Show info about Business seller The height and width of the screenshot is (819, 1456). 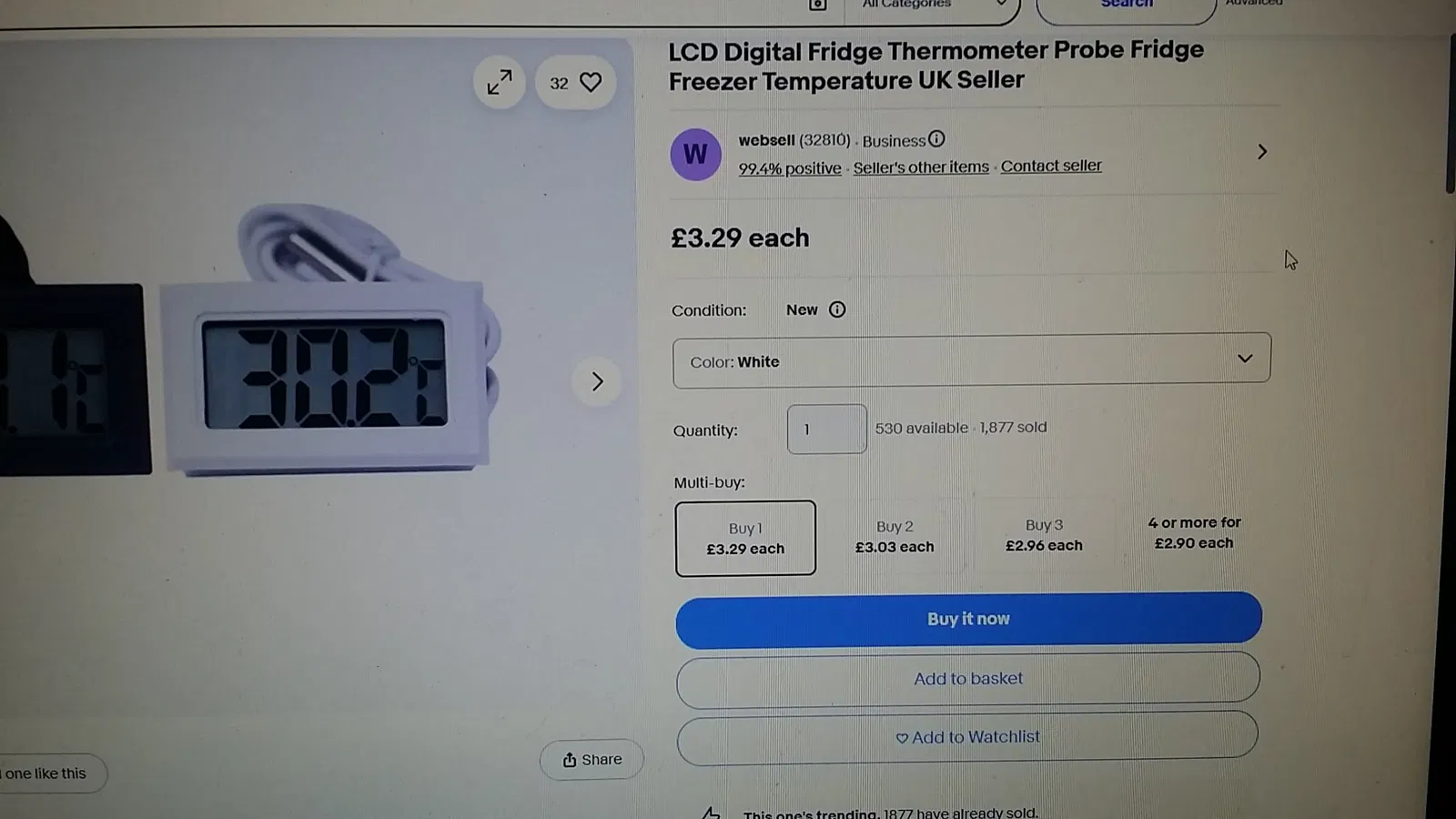[x=936, y=139]
